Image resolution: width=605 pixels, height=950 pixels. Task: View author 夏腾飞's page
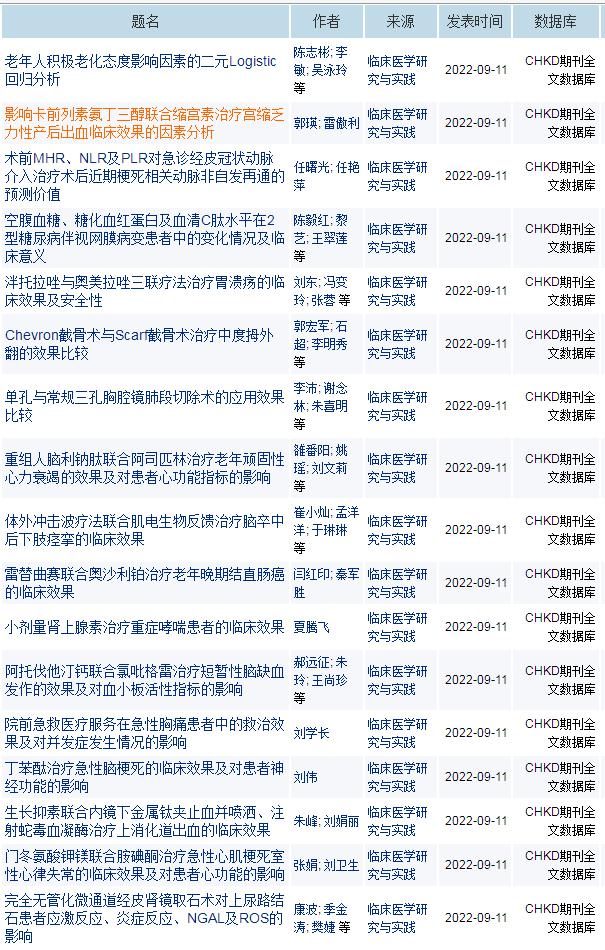pyautogui.click(x=310, y=627)
